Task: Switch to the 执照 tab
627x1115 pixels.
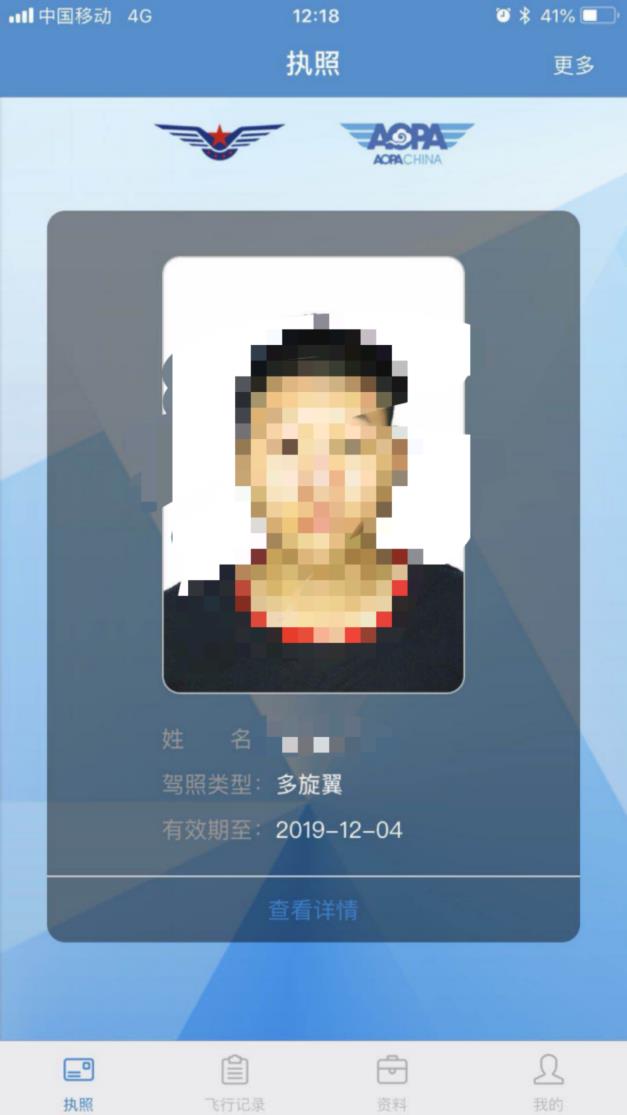Action: (x=78, y=1082)
